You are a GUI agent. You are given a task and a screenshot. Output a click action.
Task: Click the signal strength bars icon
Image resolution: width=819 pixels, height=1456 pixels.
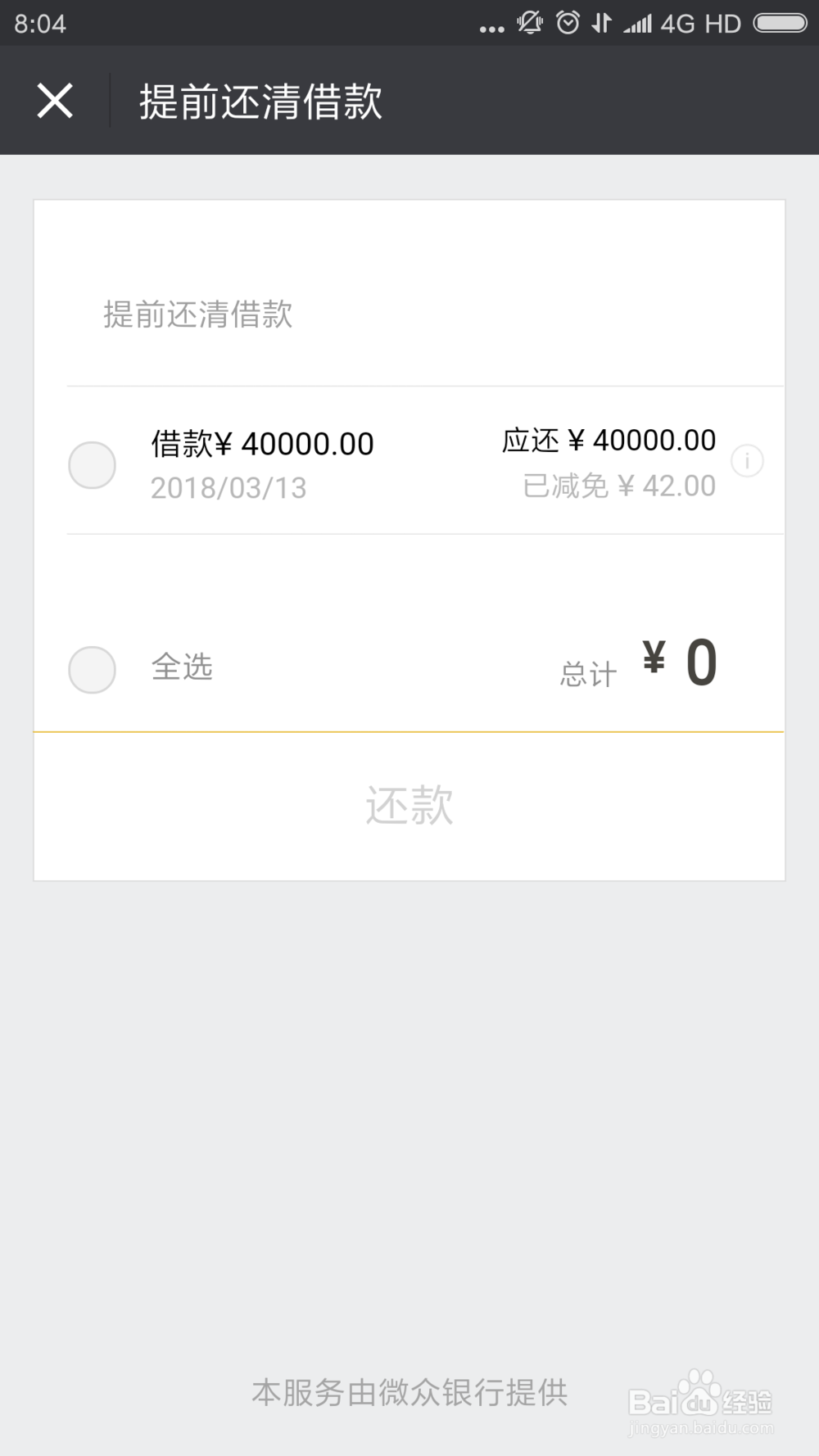[638, 23]
